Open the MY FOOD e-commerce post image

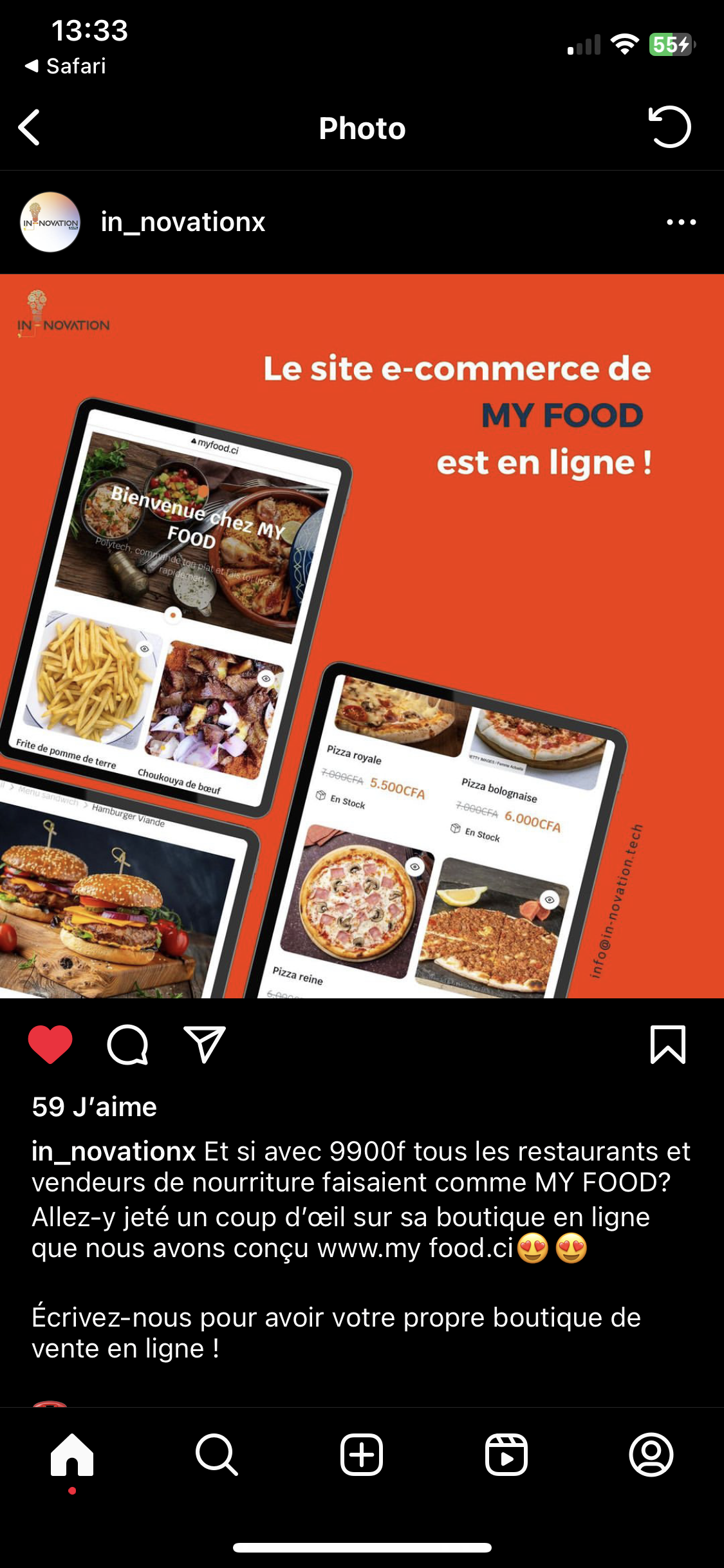click(362, 636)
